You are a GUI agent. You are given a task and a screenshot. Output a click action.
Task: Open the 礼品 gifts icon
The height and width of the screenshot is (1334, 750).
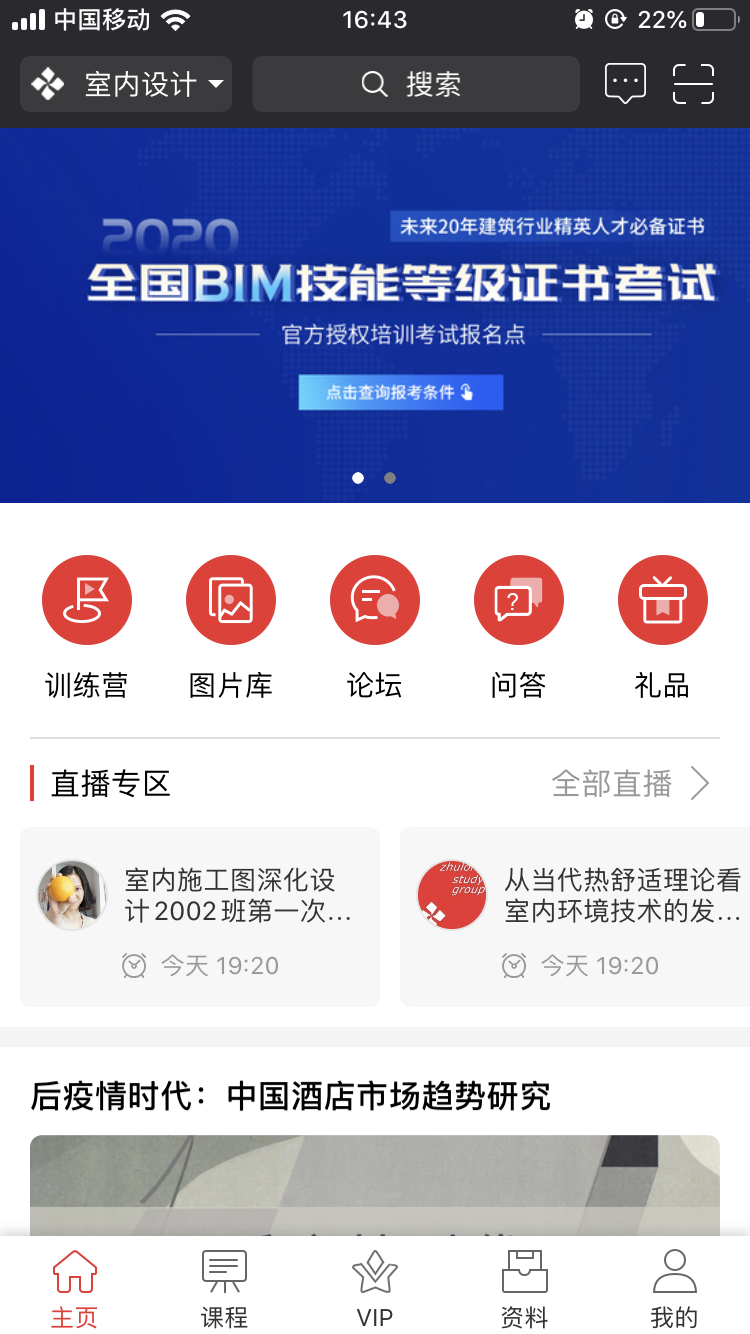click(x=663, y=600)
